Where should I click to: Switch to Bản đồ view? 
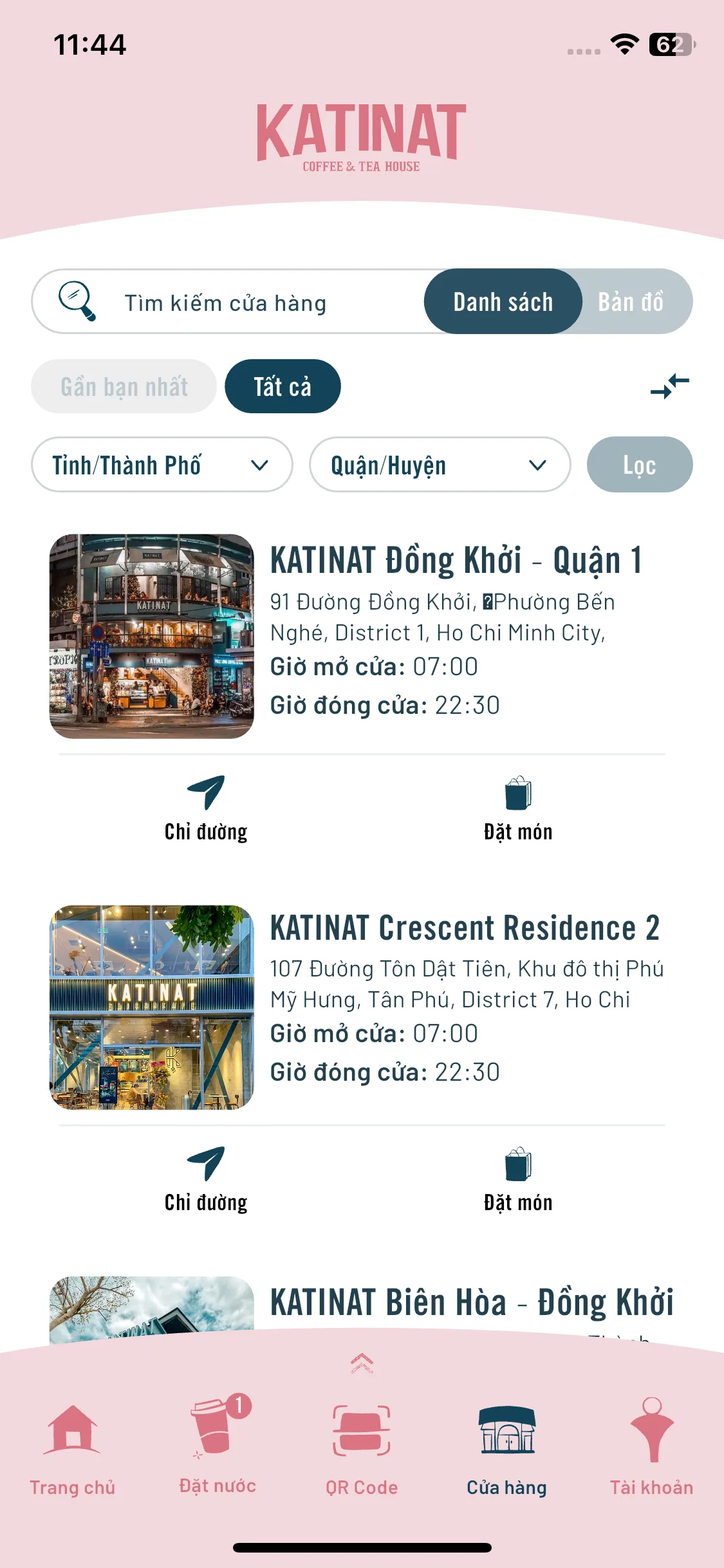pos(631,301)
